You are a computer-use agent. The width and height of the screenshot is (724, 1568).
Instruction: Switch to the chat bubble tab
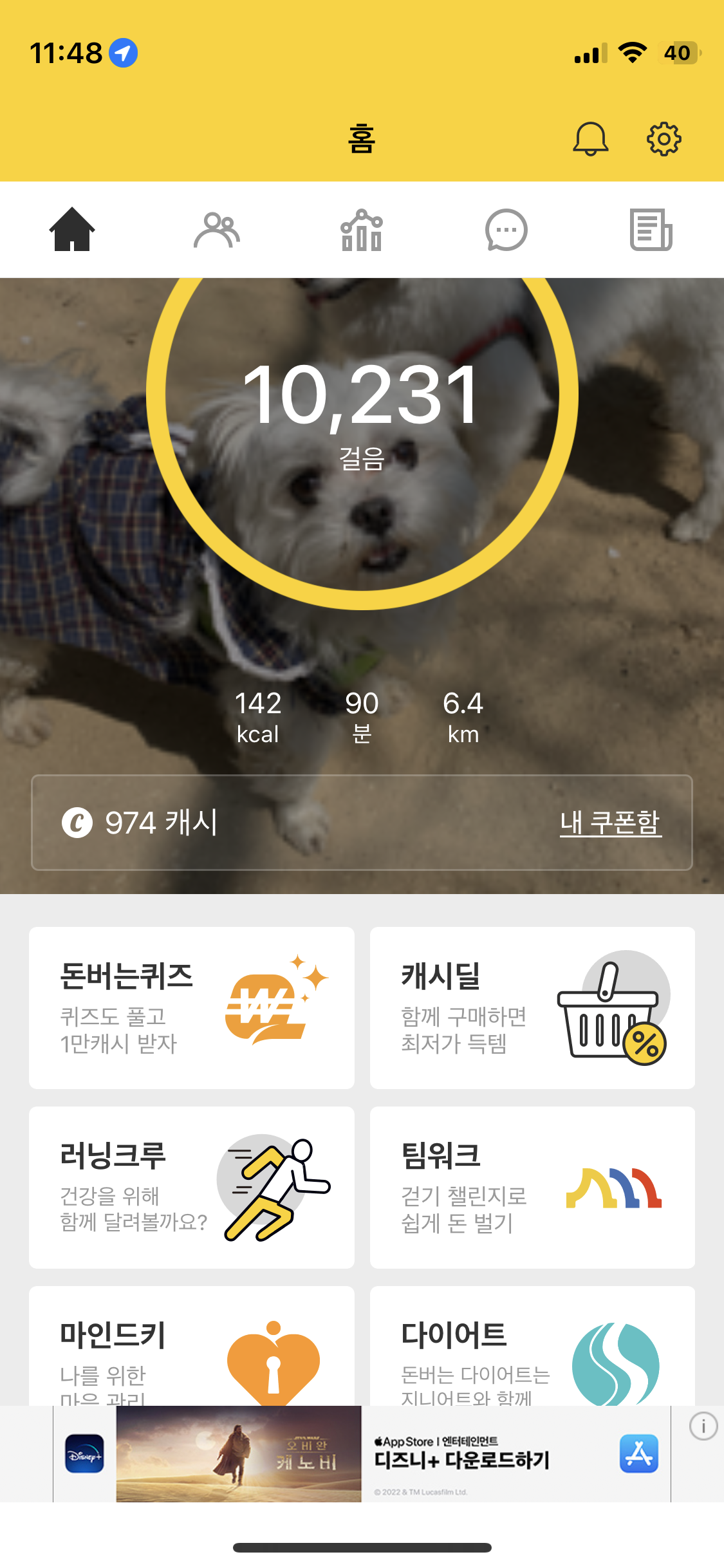(x=506, y=230)
